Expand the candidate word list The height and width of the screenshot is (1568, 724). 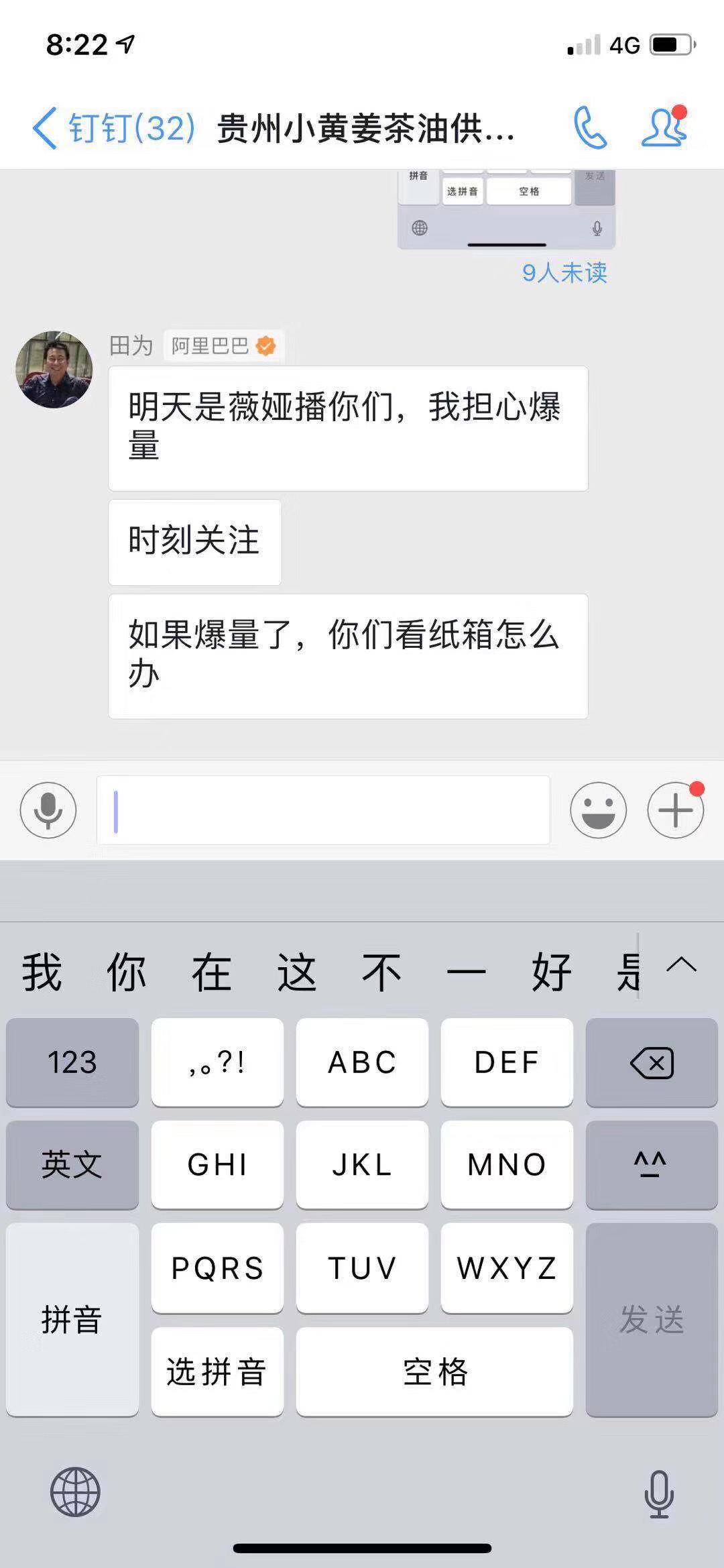[682, 966]
